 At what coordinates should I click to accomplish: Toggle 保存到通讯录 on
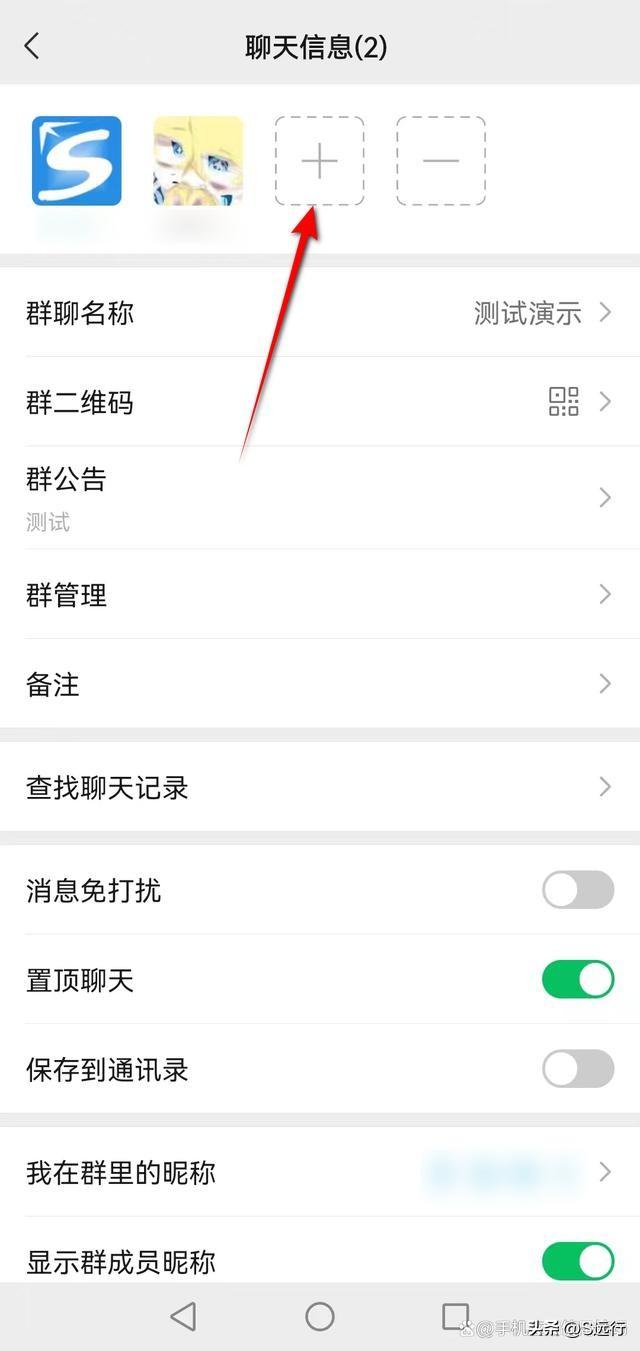[x=578, y=1069]
